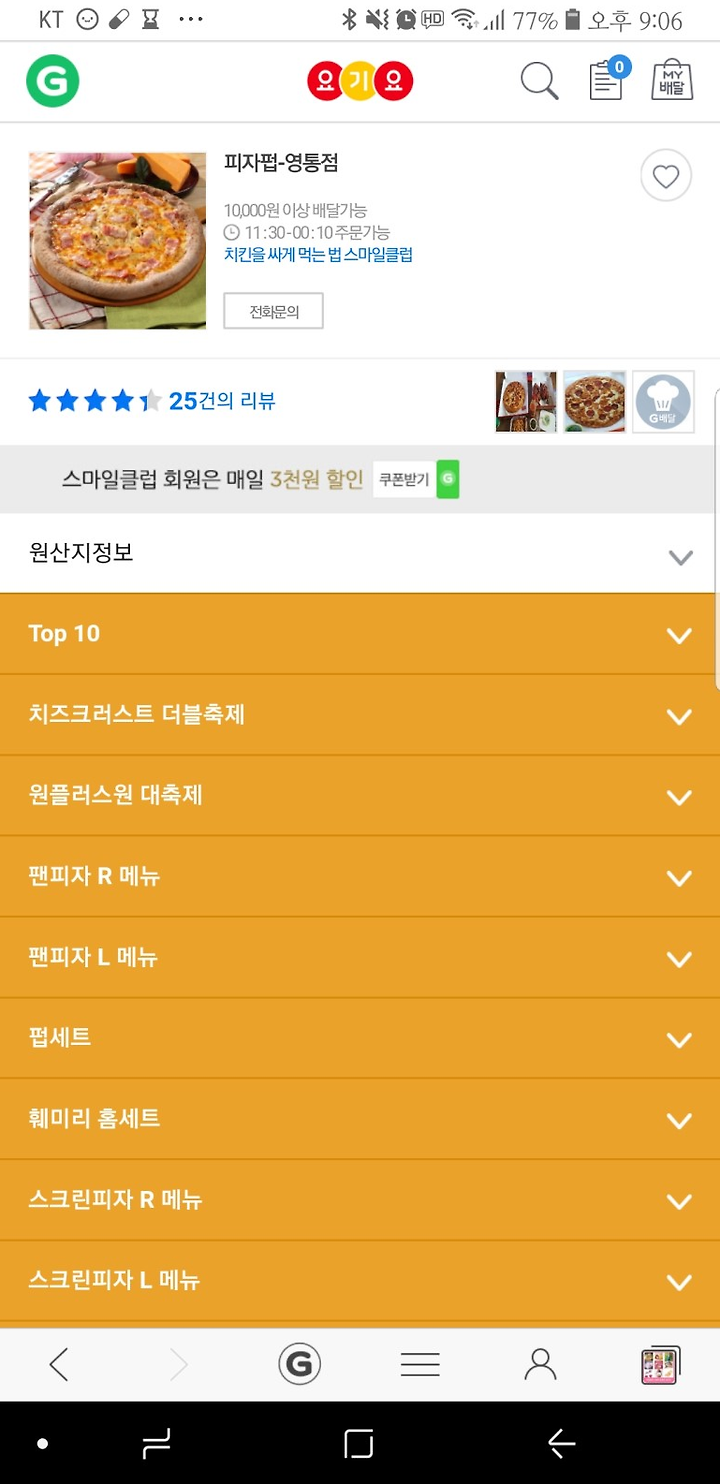Expand 치즈크러스트 더블축제 section
Viewport: 720px width, 1484px height.
(360, 715)
